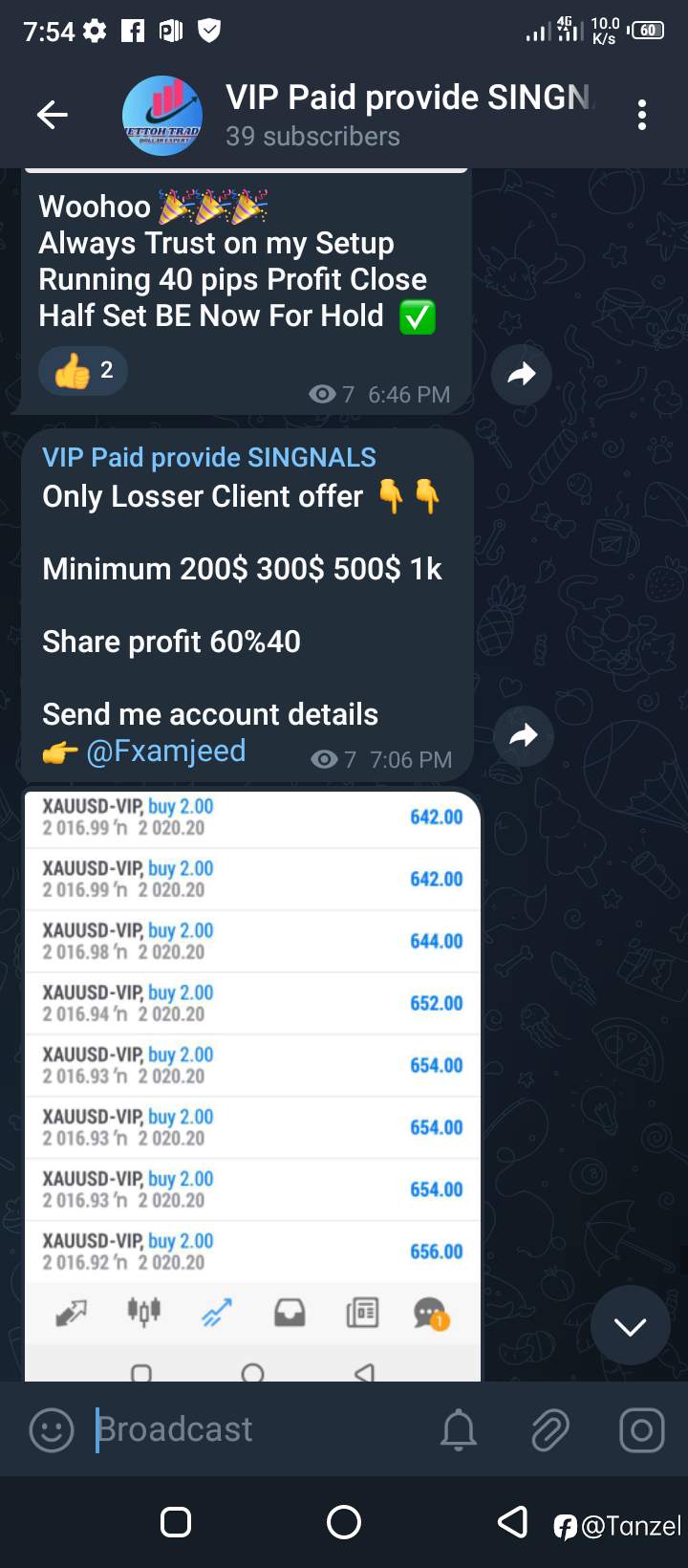Forward the 6:46 PM Woohoo message
The width and height of the screenshot is (688, 1568).
(x=521, y=374)
